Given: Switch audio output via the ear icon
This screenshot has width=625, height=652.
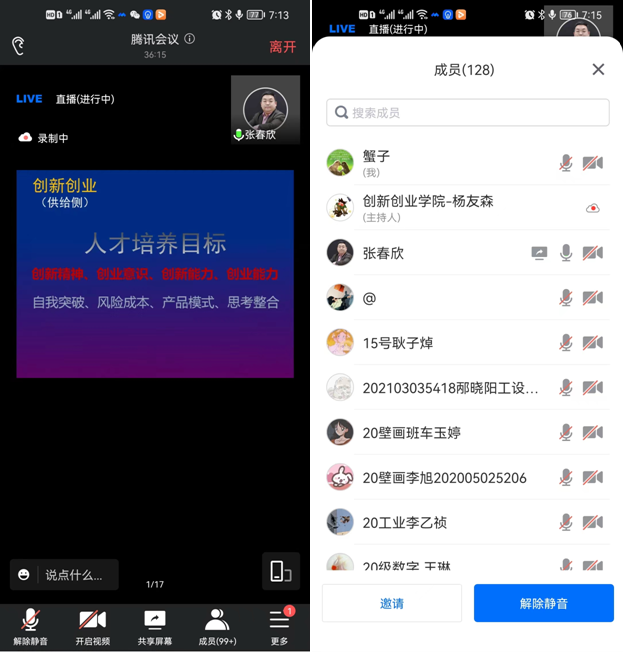Looking at the screenshot, I should (x=18, y=46).
